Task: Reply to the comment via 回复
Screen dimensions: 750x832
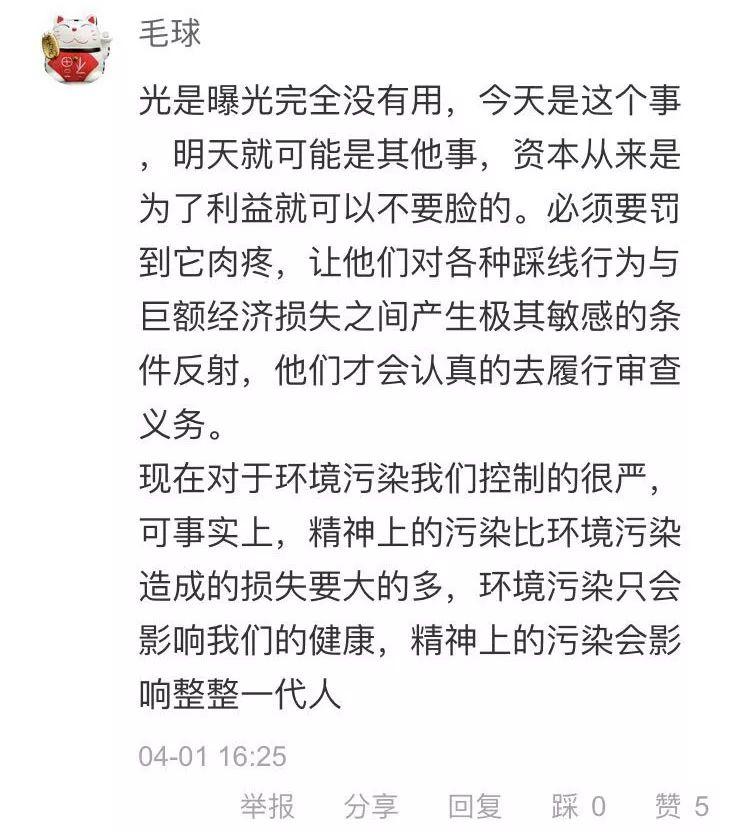Action: (474, 806)
